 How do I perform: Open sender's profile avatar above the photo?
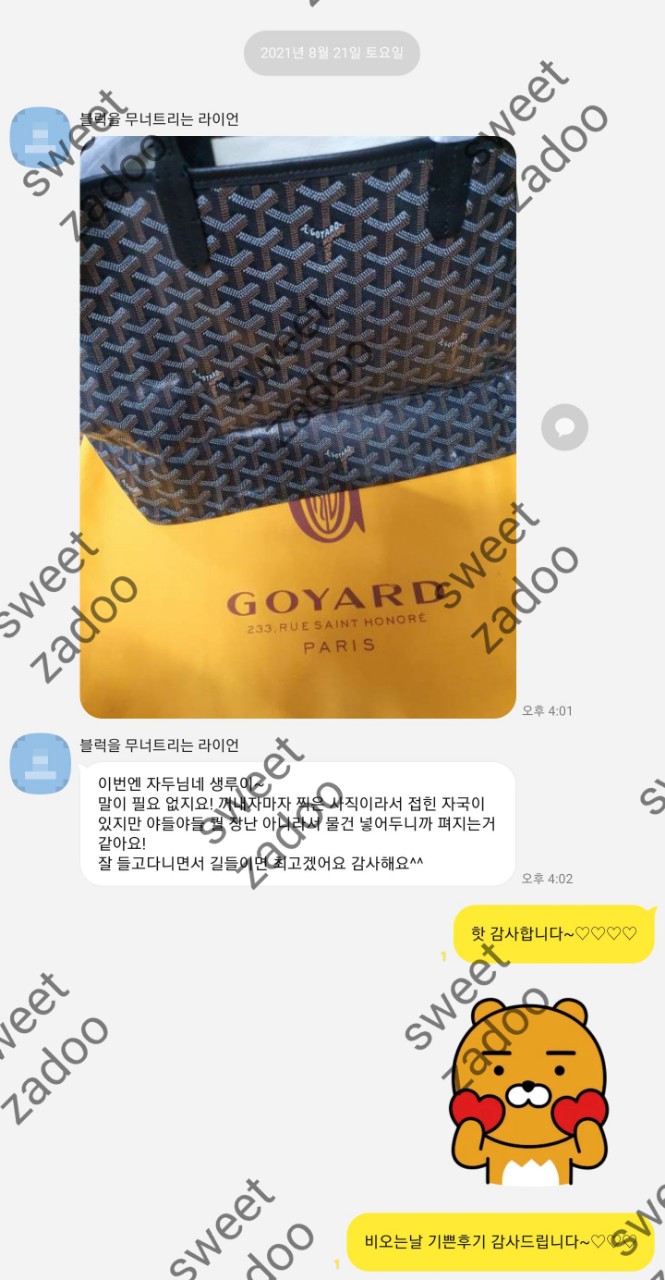point(40,138)
